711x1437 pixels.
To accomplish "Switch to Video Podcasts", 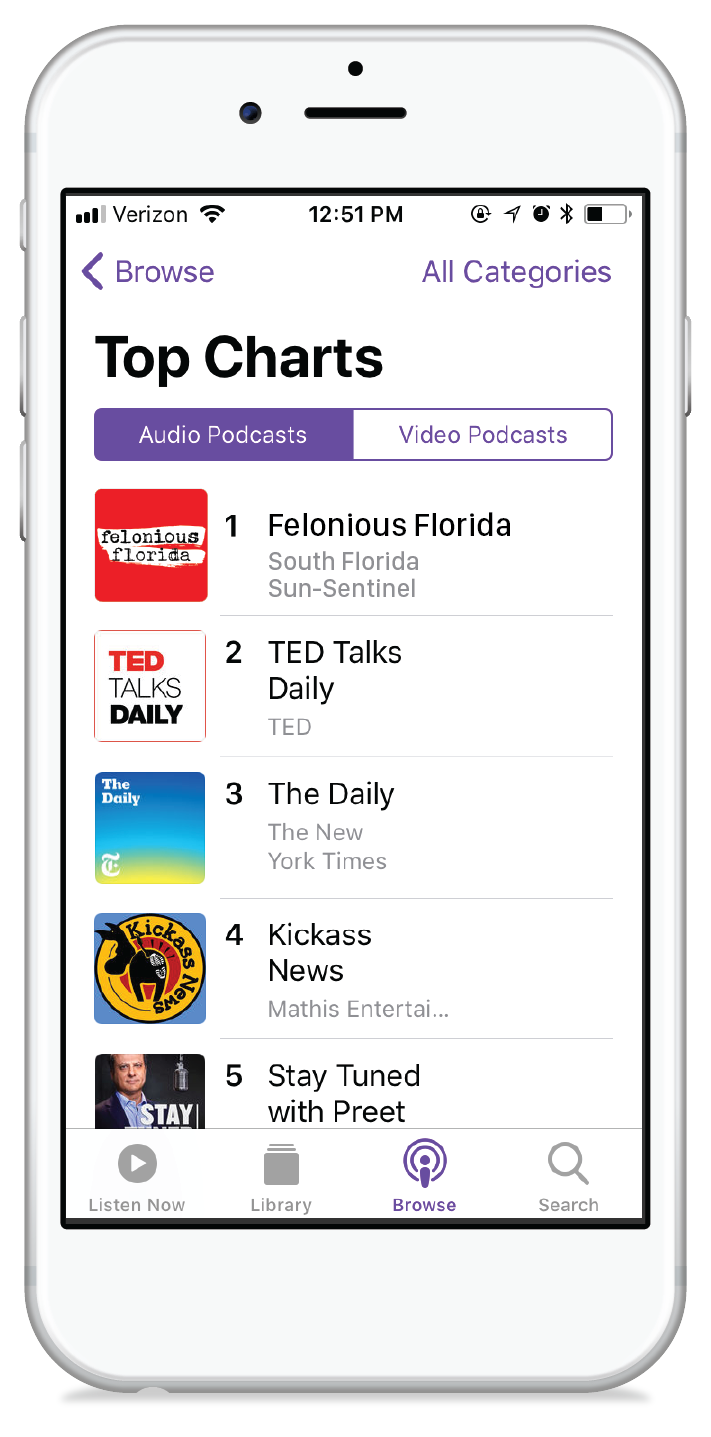I will click(x=483, y=435).
